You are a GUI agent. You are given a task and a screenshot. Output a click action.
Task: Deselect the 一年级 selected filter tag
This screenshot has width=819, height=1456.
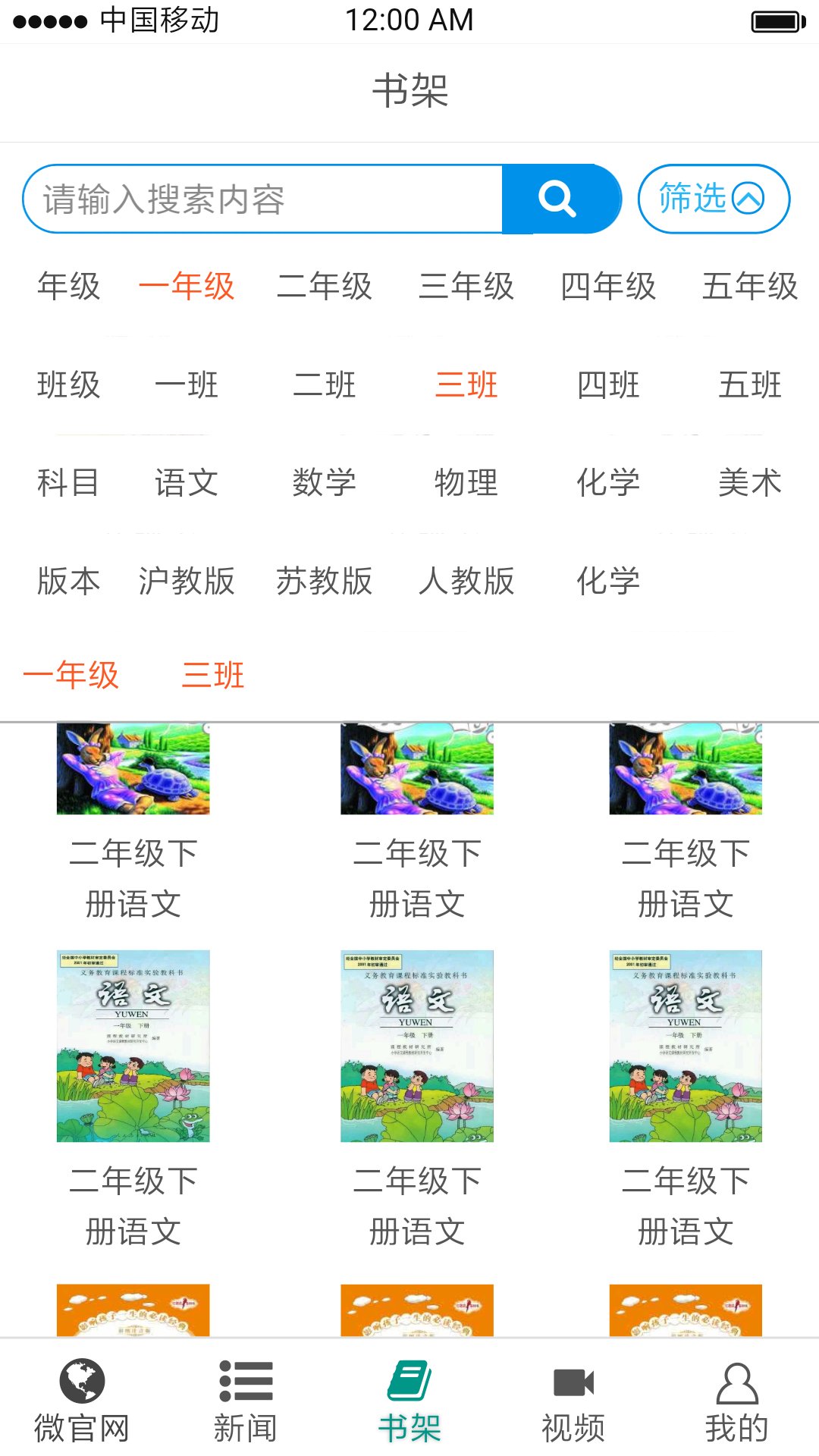pos(72,675)
